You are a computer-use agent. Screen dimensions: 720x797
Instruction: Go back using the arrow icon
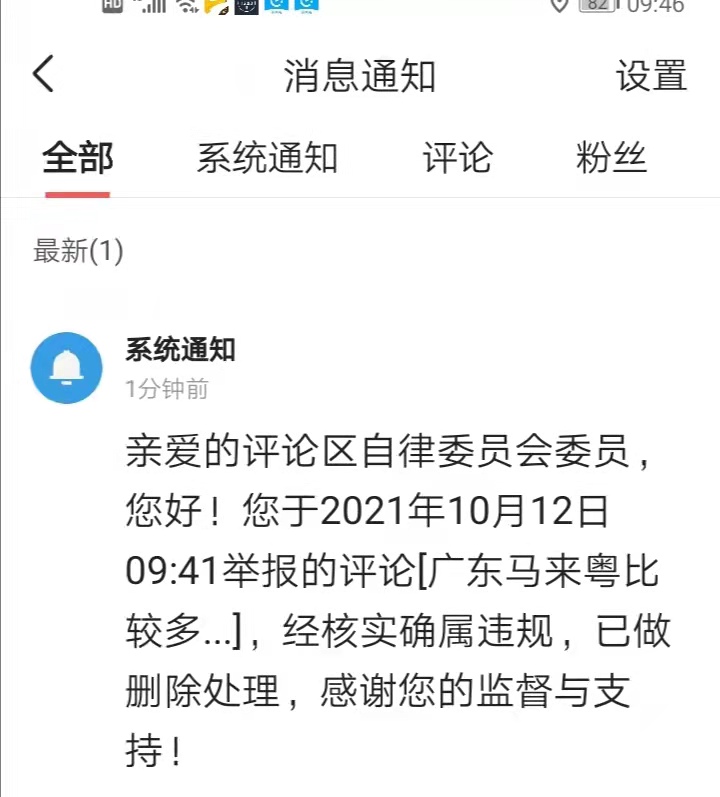(x=43, y=75)
